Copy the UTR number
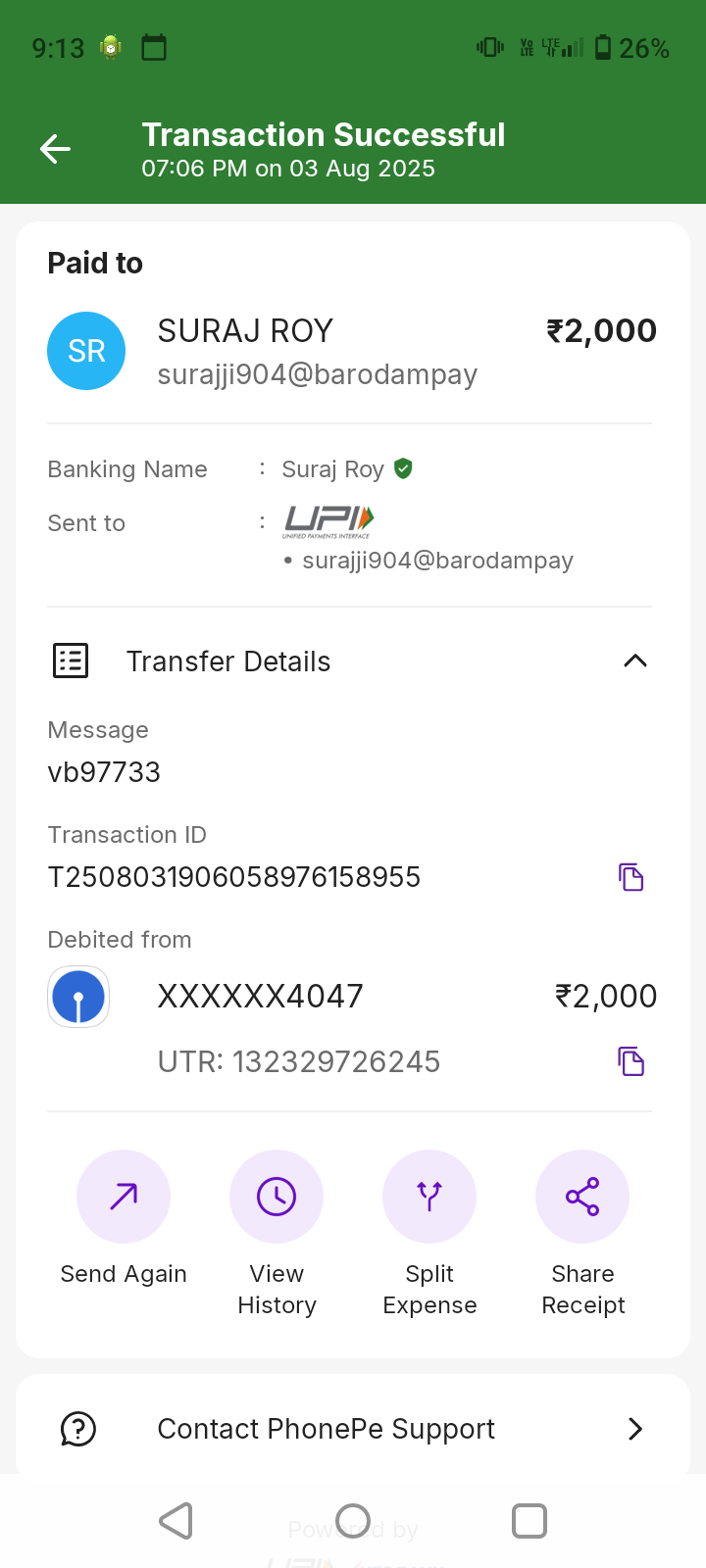Image resolution: width=706 pixels, height=1568 pixels. coord(630,1061)
